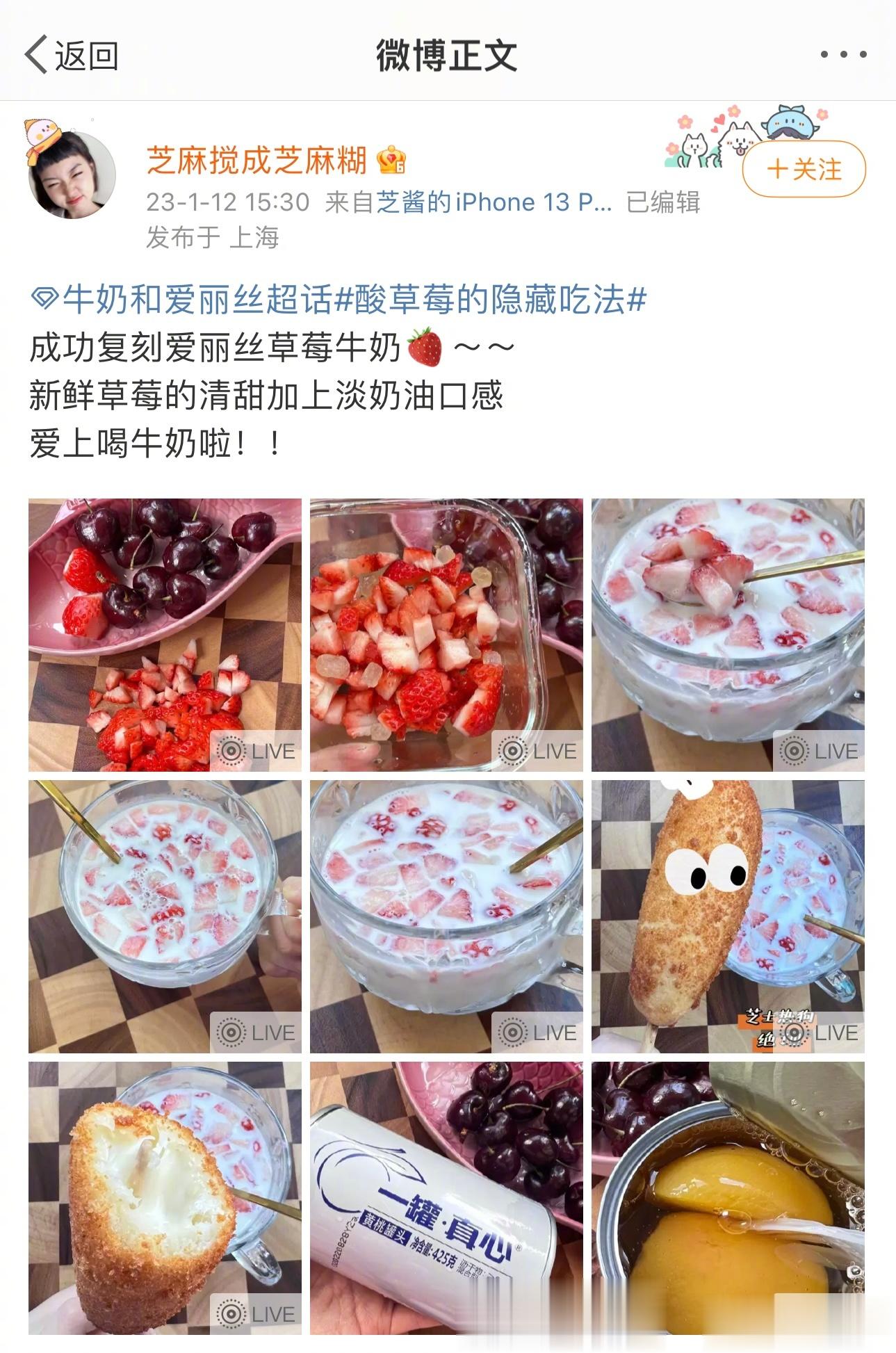View photo of diced strawberries in glass dish
Viewport: 896px width, 1353px height.
[x=446, y=635]
